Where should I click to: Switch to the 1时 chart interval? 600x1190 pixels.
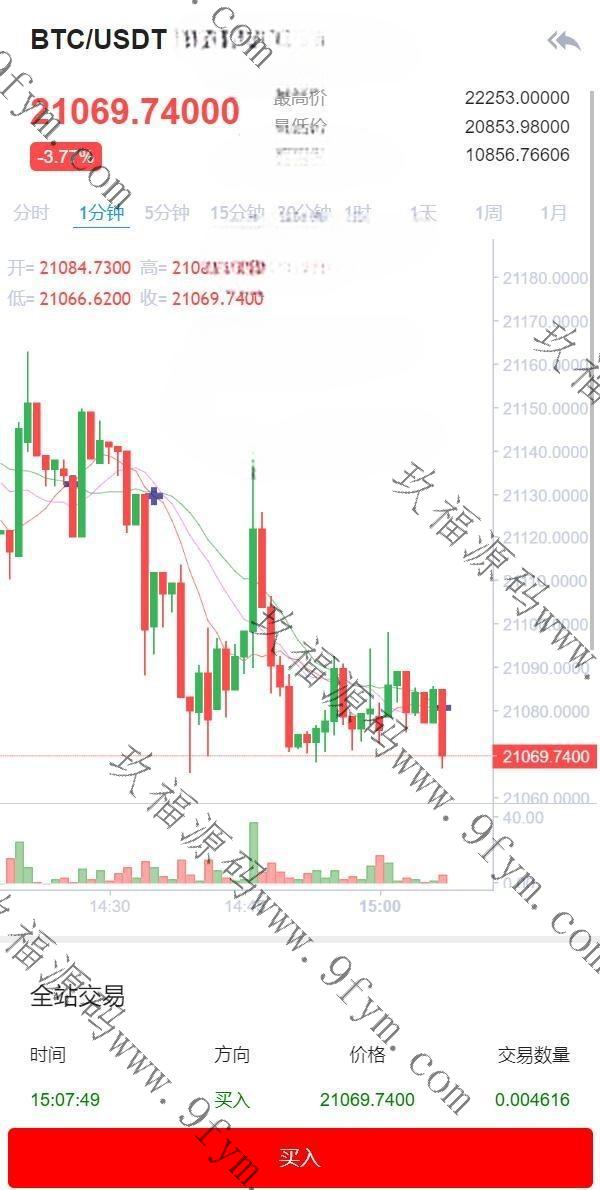(358, 212)
